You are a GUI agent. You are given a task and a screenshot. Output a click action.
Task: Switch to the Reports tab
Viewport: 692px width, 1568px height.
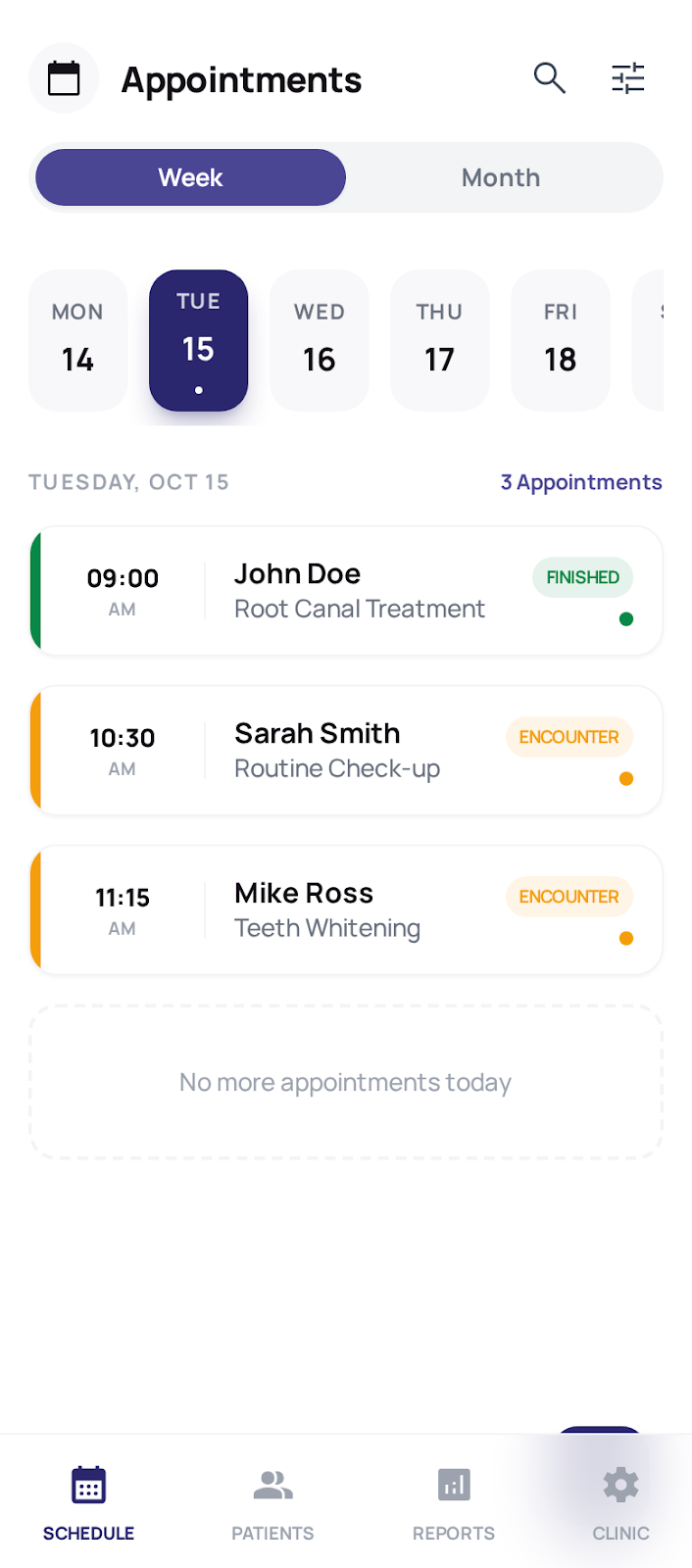click(454, 1503)
